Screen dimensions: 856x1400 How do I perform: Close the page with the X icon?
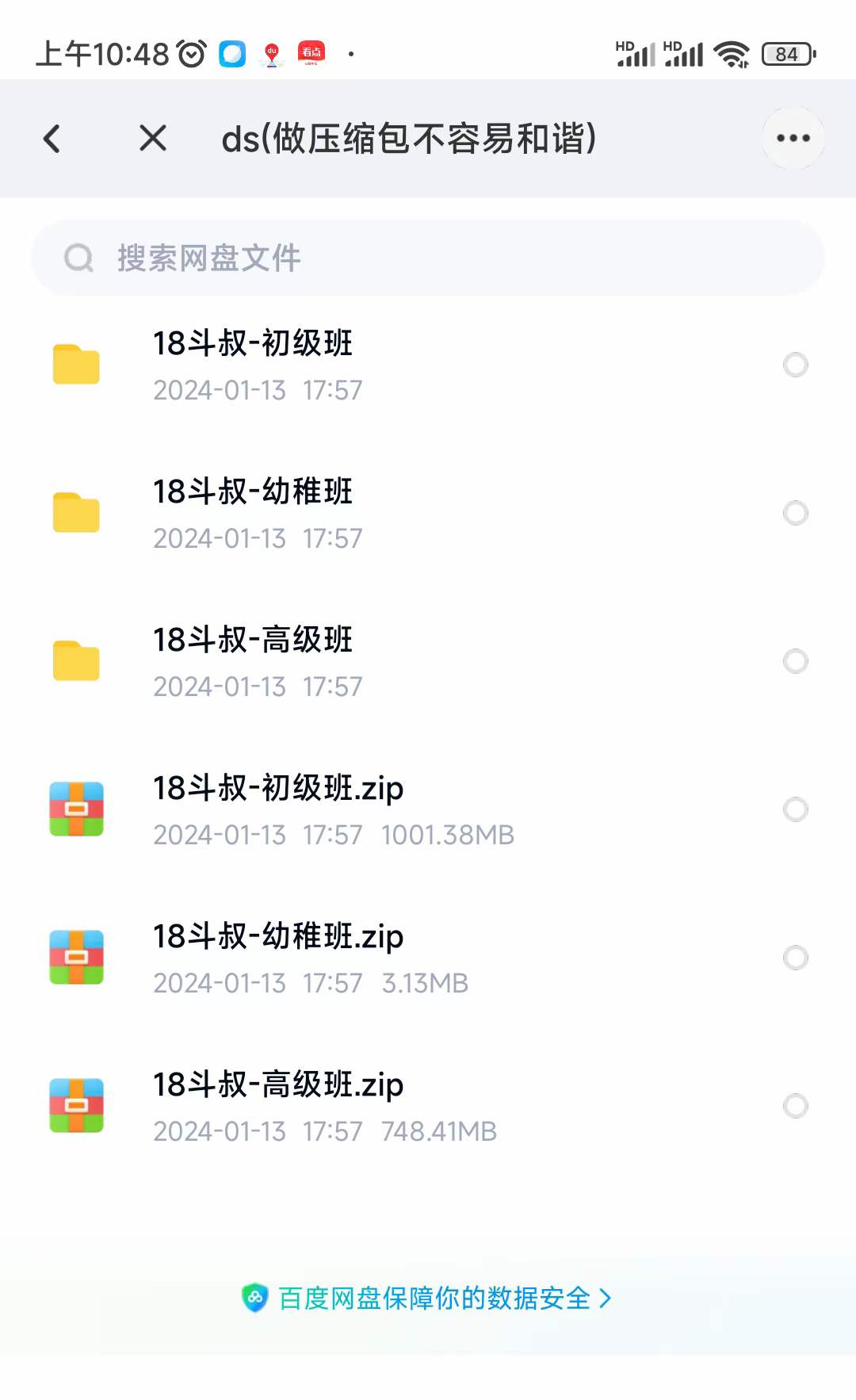153,138
